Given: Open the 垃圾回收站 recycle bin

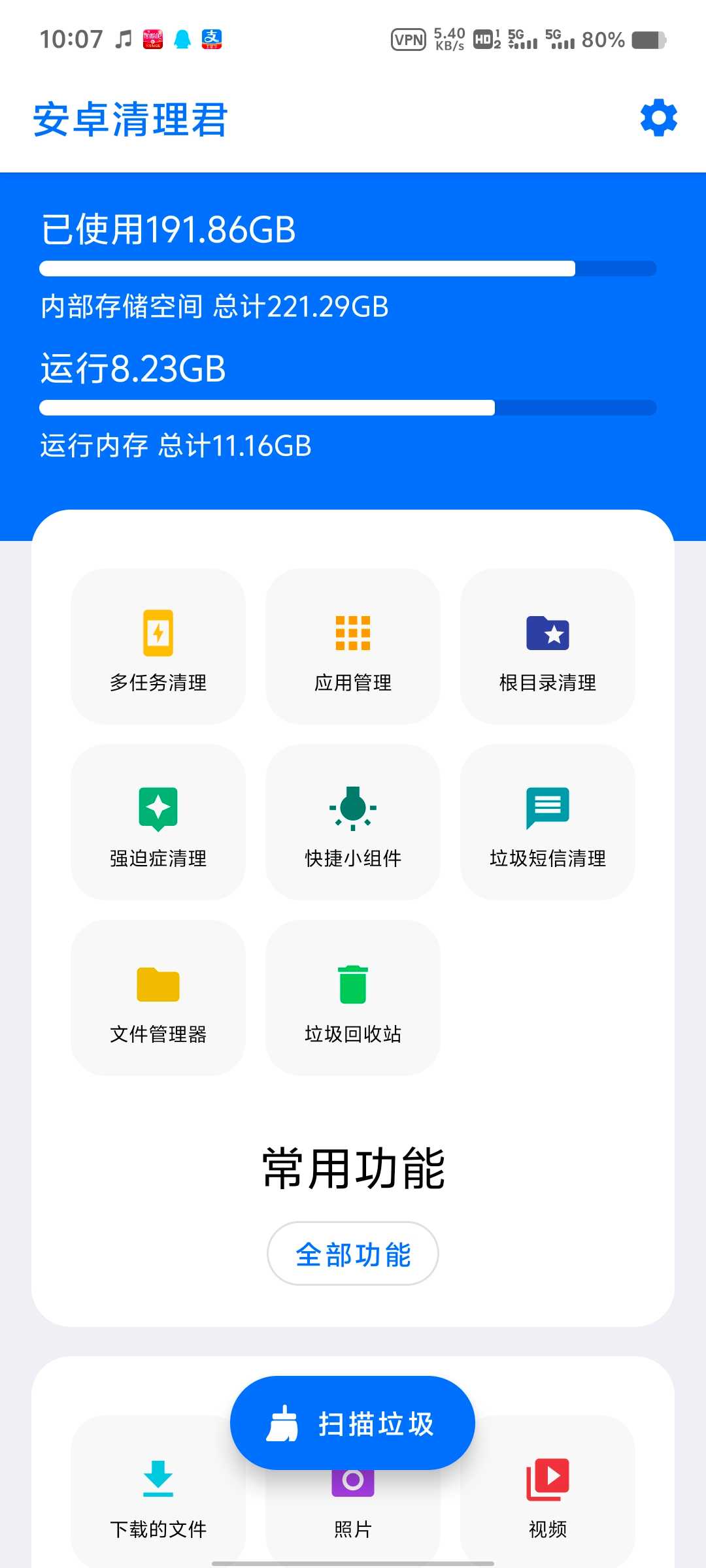Looking at the screenshot, I should point(352,996).
